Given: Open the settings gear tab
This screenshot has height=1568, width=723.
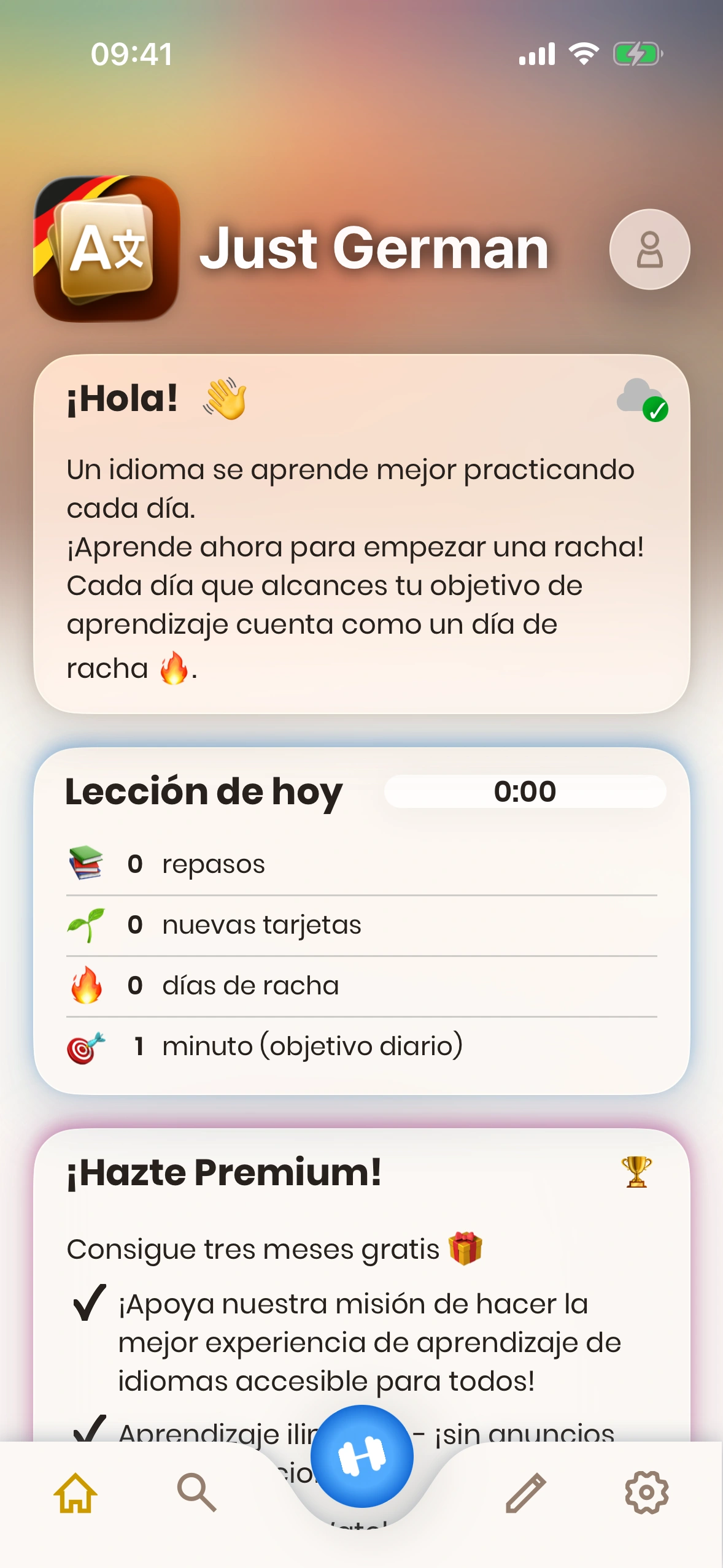Looking at the screenshot, I should (646, 1492).
